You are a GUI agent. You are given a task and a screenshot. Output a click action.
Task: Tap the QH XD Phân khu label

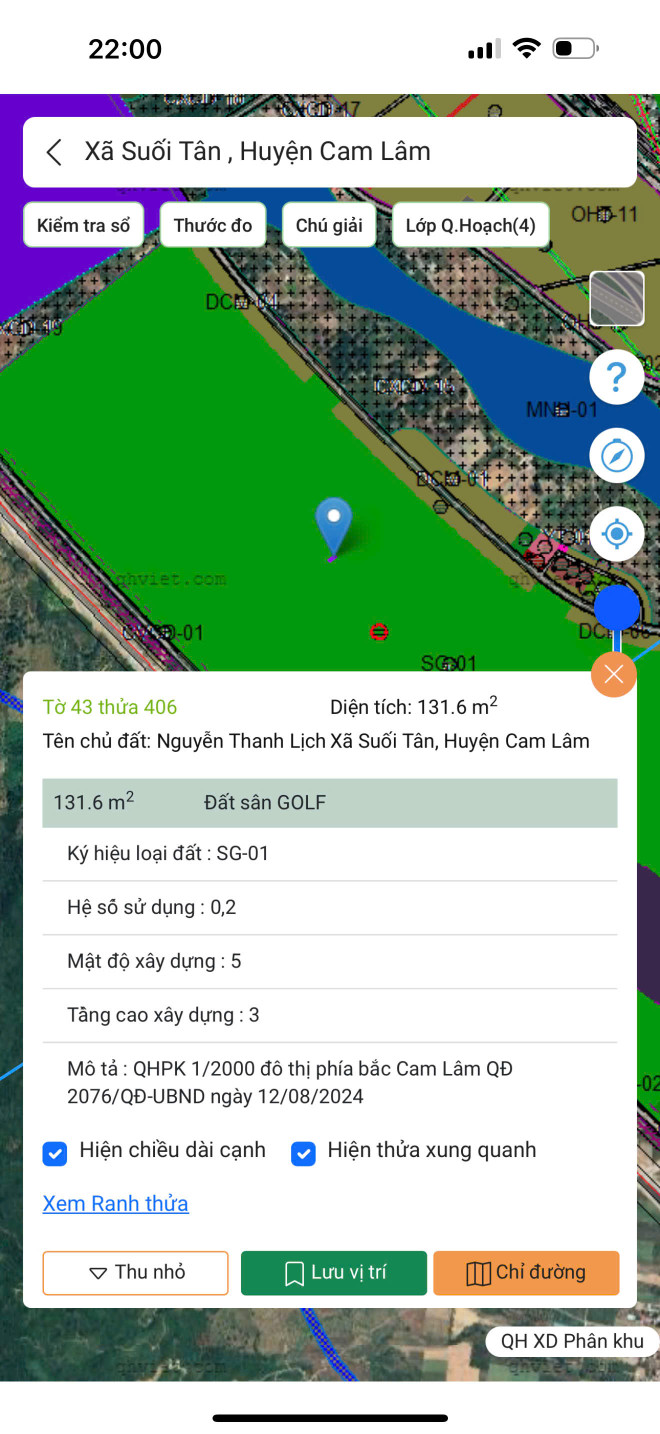tap(572, 1341)
